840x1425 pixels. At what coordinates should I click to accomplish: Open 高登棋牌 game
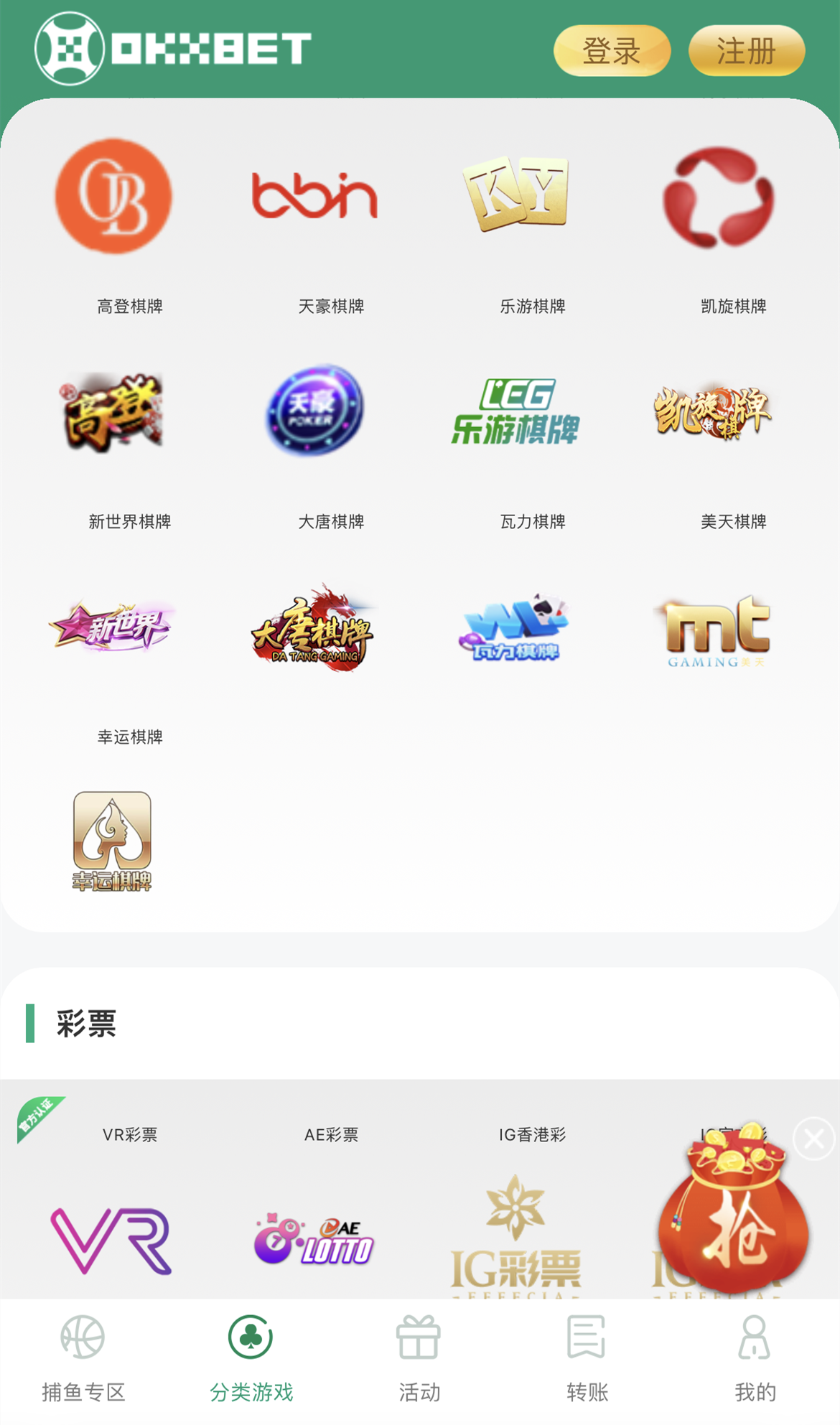[113, 411]
